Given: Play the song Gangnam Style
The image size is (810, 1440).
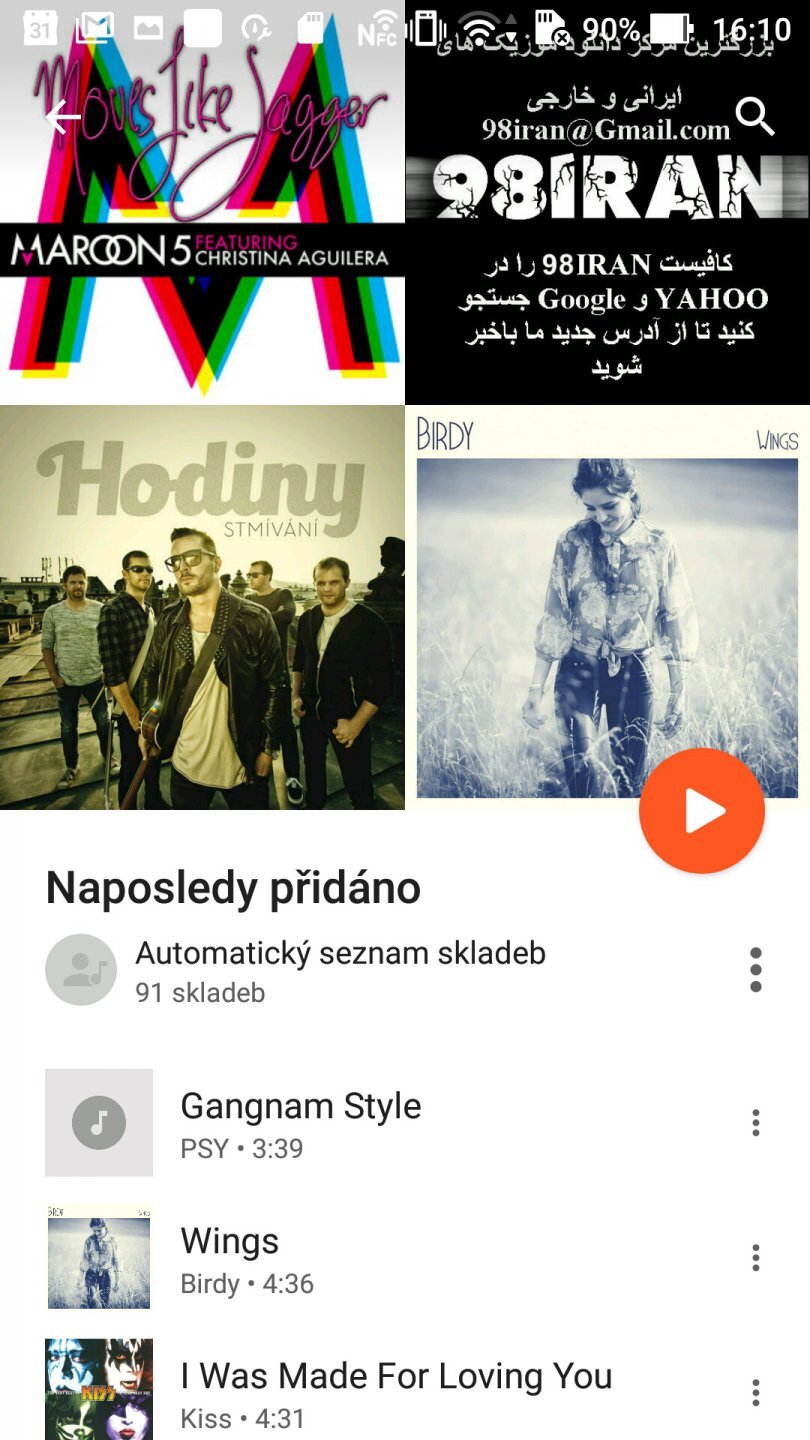Looking at the screenshot, I should [x=300, y=1123].
